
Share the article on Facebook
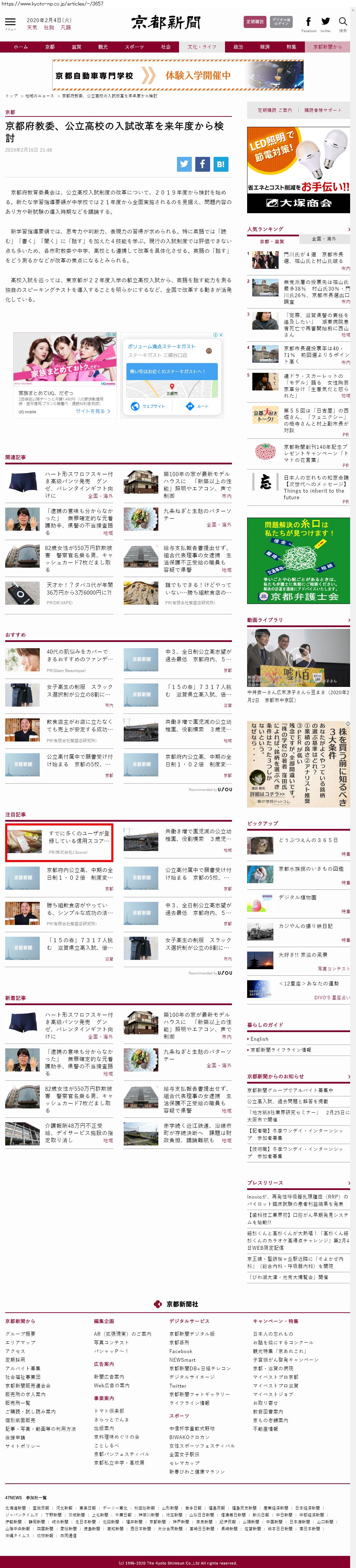pyautogui.click(x=202, y=164)
